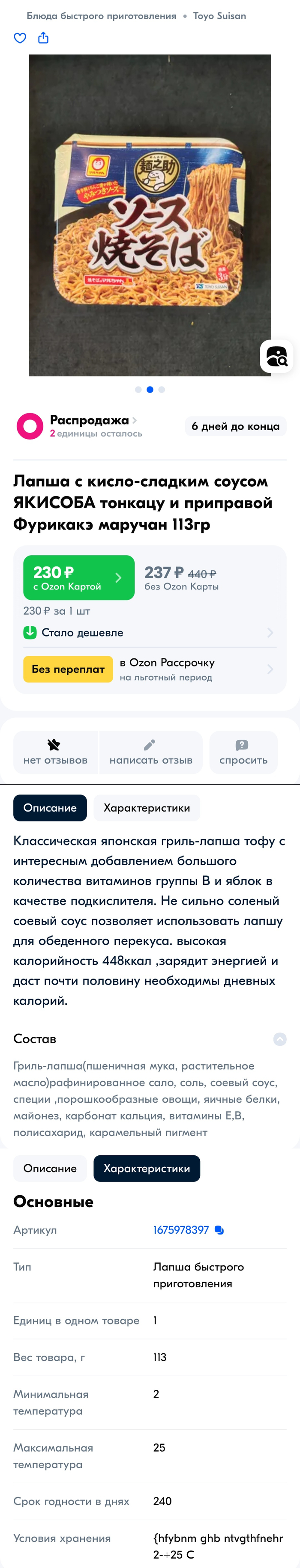The height and width of the screenshot is (1568, 300).
Task: Tap the нет отзывов reviews button
Action: tap(55, 753)
